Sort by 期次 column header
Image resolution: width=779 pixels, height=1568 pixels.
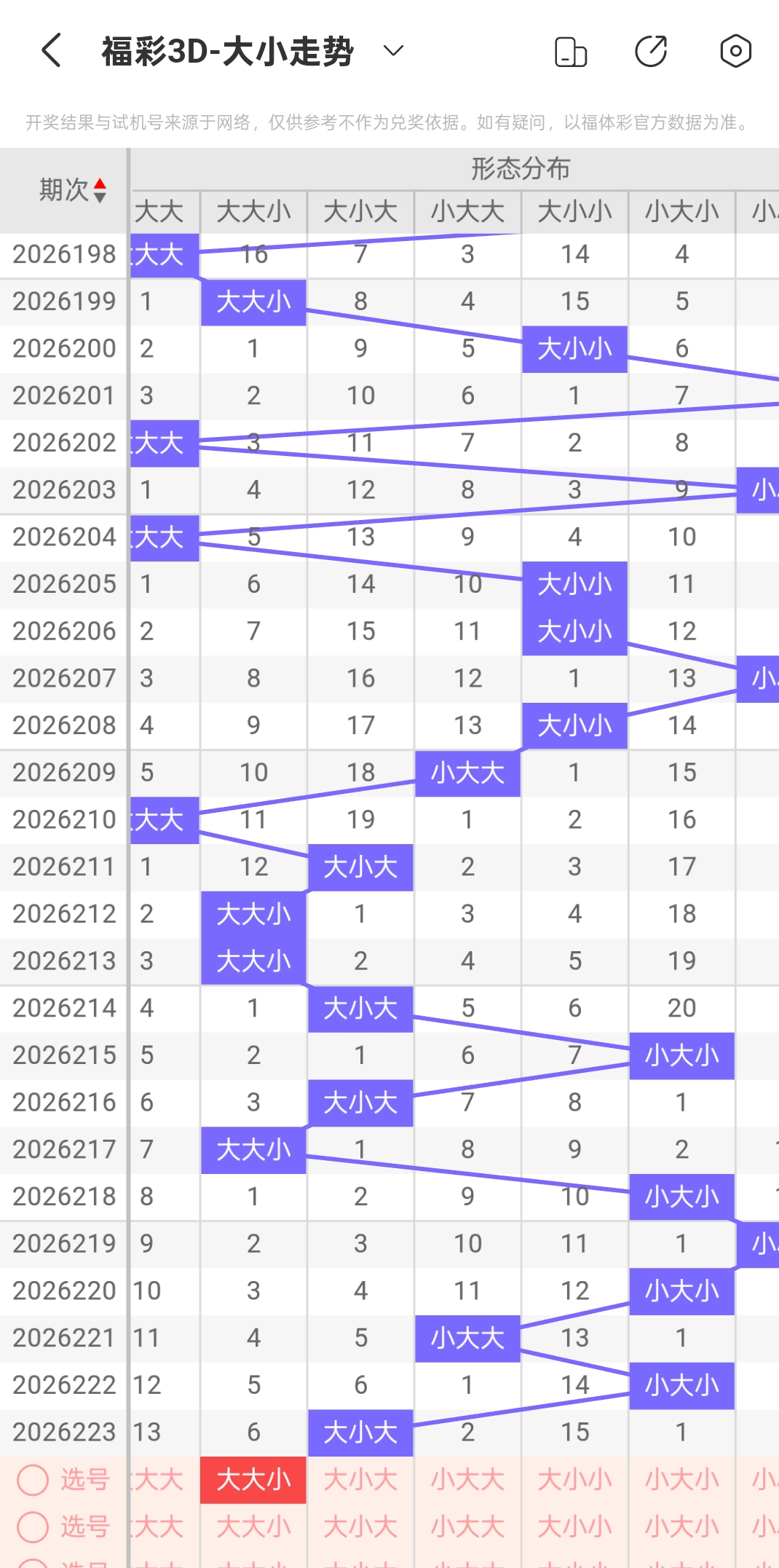tap(73, 190)
